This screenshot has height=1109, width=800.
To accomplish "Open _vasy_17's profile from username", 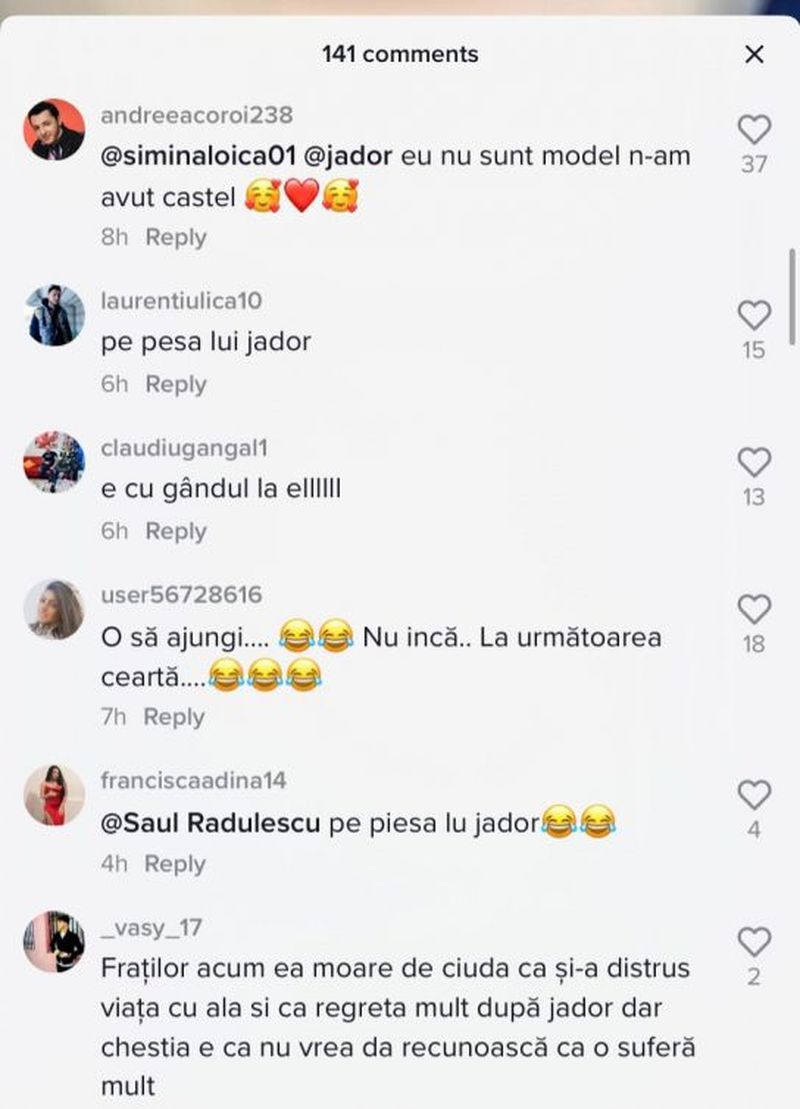I will tap(151, 928).
